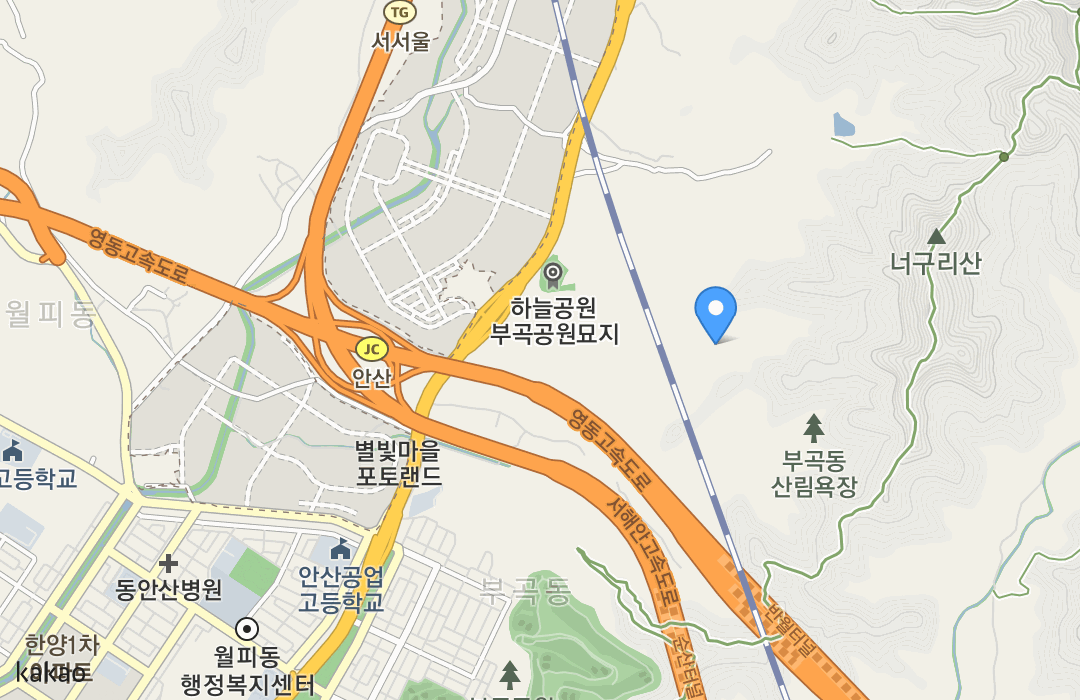
Task: Select the 너구리산 mountain marker
Action: 936,237
